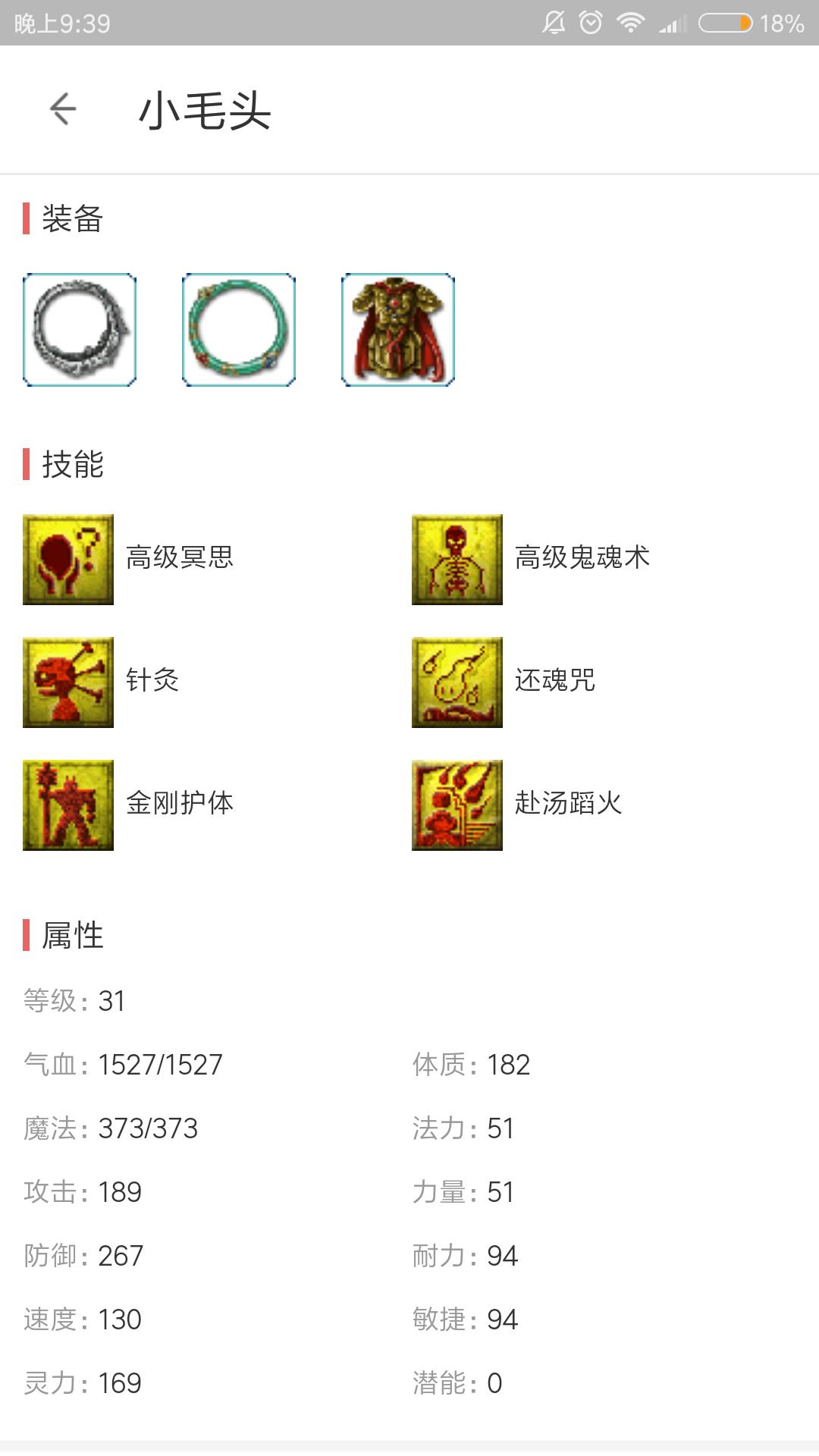Select the 针灸 skill
This screenshot has width=819, height=1456.
pyautogui.click(x=102, y=682)
